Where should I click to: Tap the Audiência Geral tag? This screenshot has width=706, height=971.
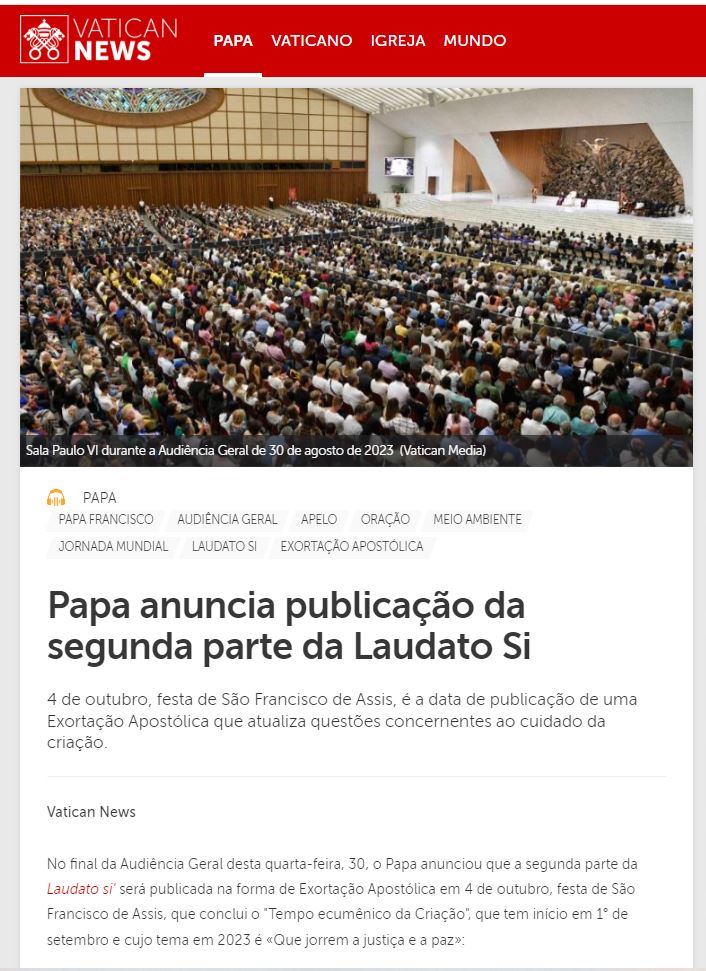pyautogui.click(x=227, y=520)
